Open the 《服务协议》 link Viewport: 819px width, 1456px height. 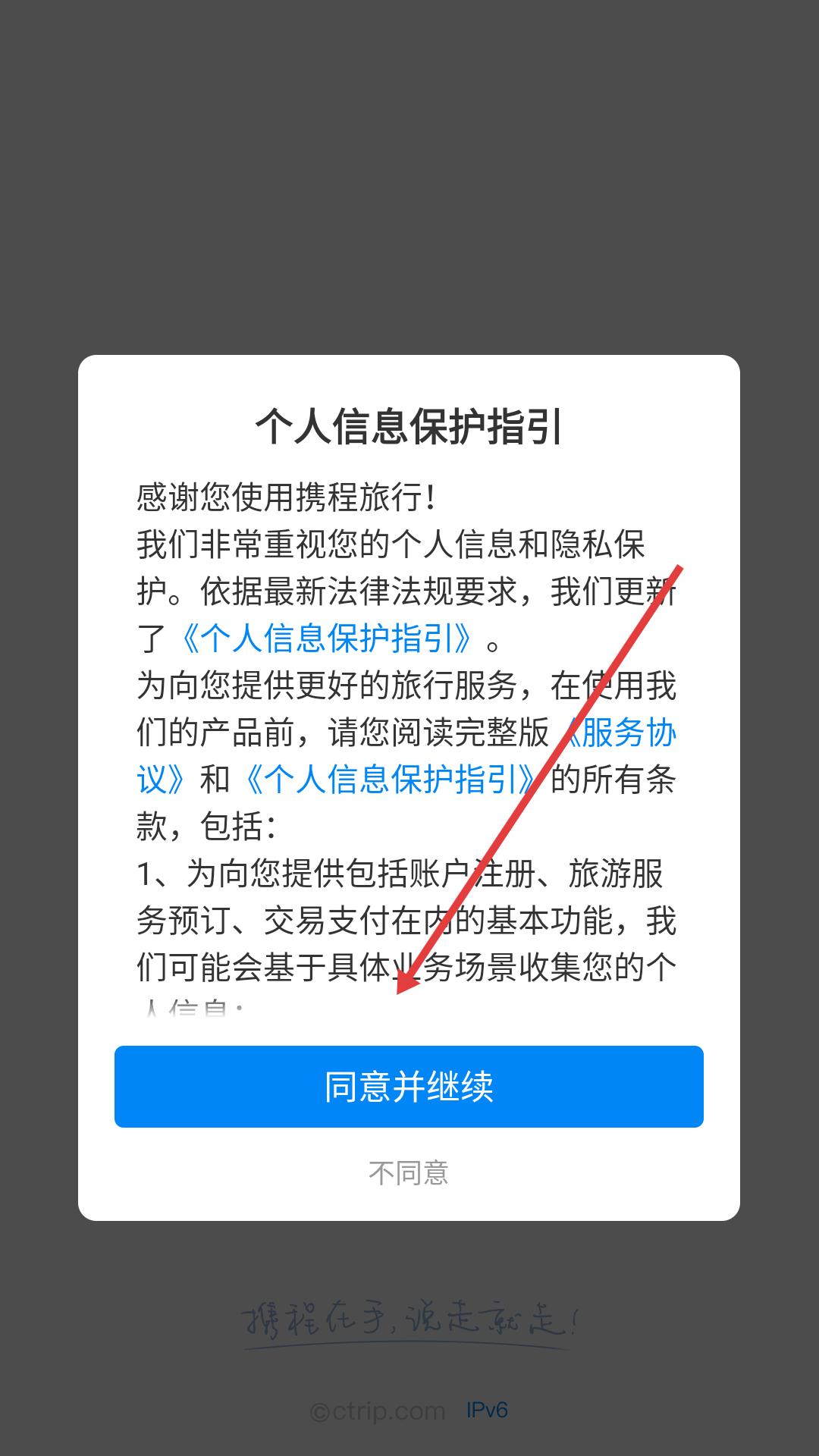(x=622, y=733)
